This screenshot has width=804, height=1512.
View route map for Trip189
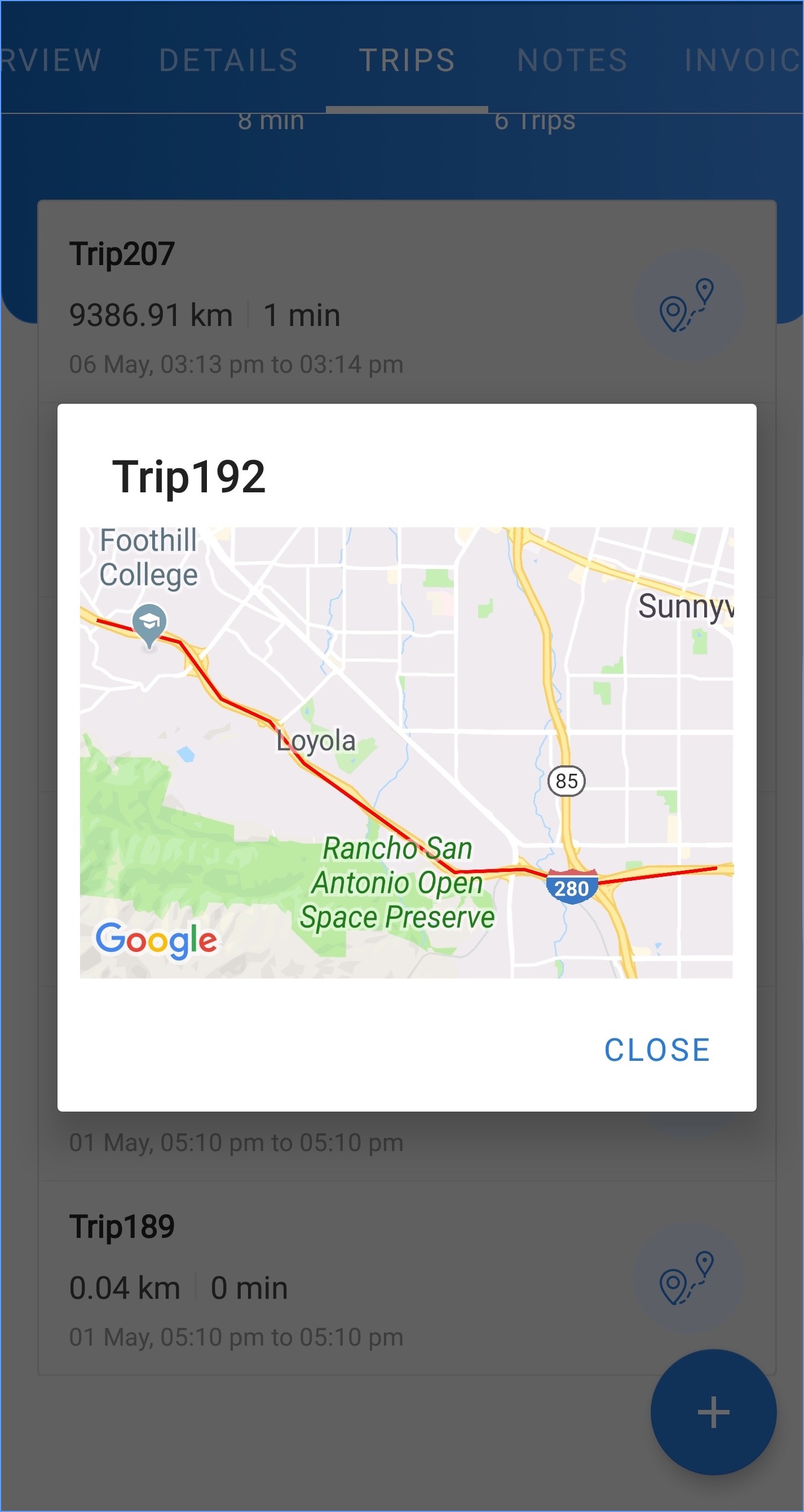[x=688, y=1279]
